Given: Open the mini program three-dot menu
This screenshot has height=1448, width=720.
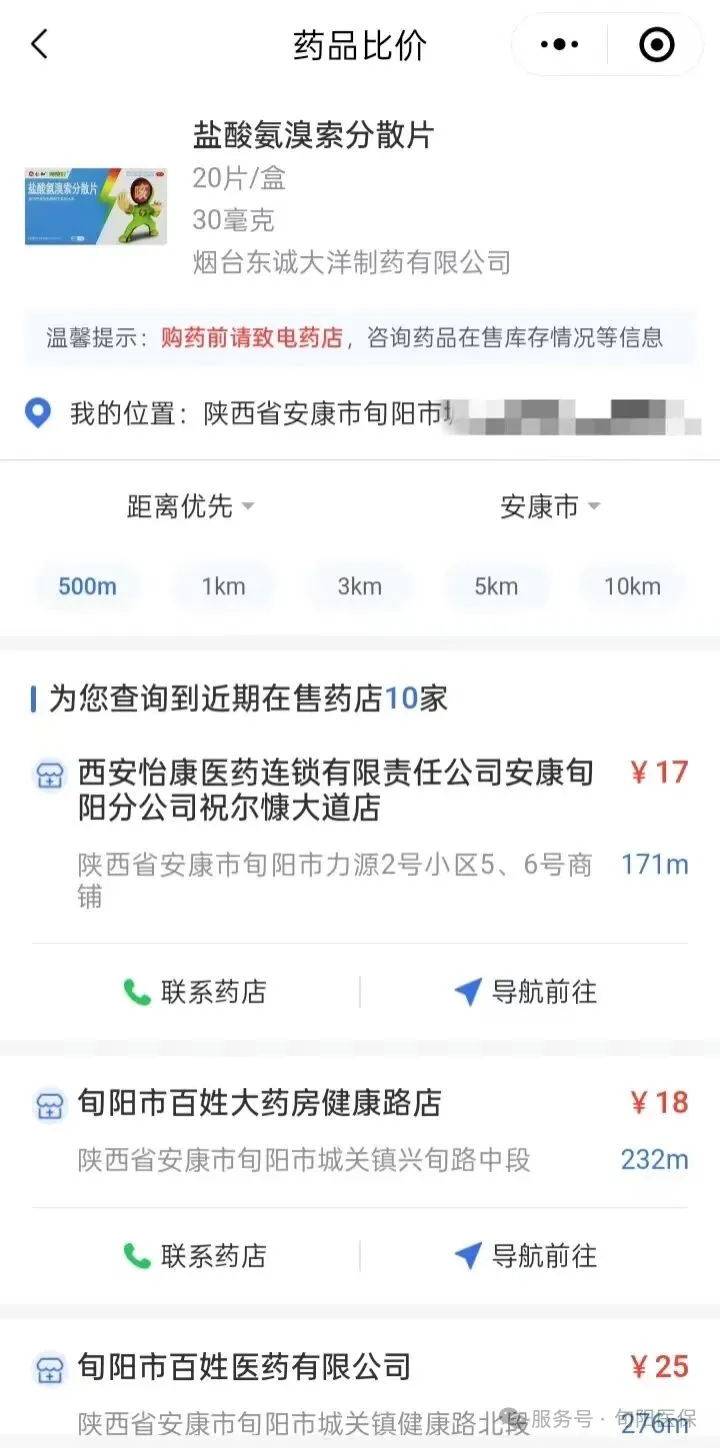Looking at the screenshot, I should (x=560, y=44).
